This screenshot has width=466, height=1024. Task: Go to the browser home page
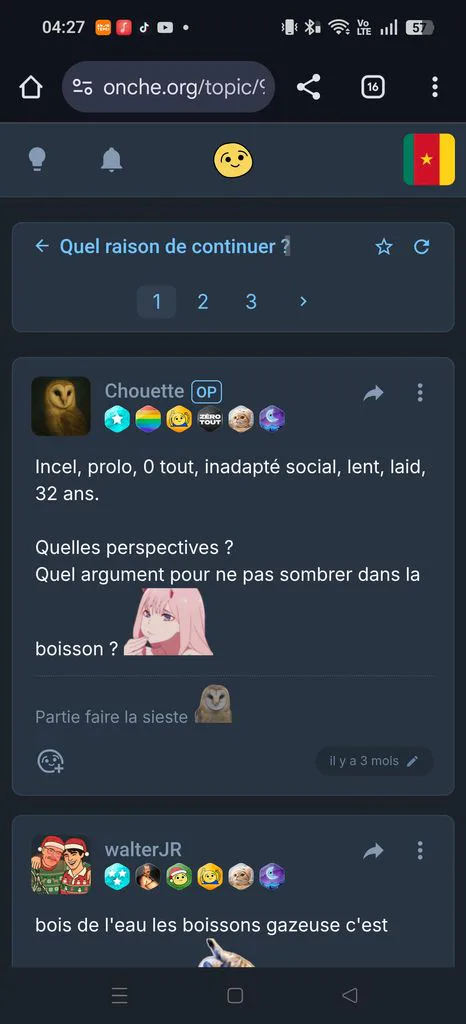pos(31,87)
